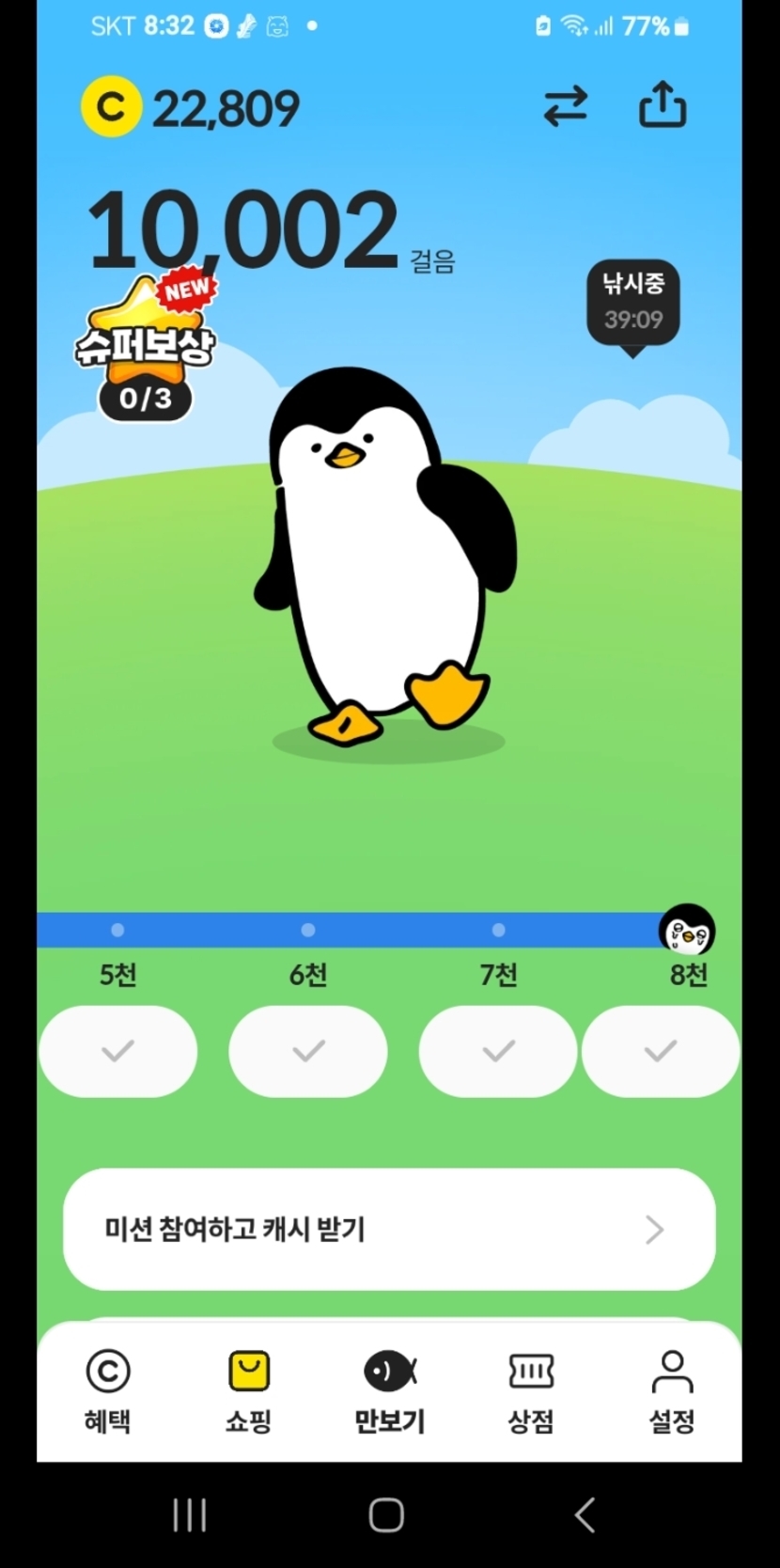Viewport: 780px width, 1568px height.
Task: Select the 만보기 tab
Action: coord(389,1392)
